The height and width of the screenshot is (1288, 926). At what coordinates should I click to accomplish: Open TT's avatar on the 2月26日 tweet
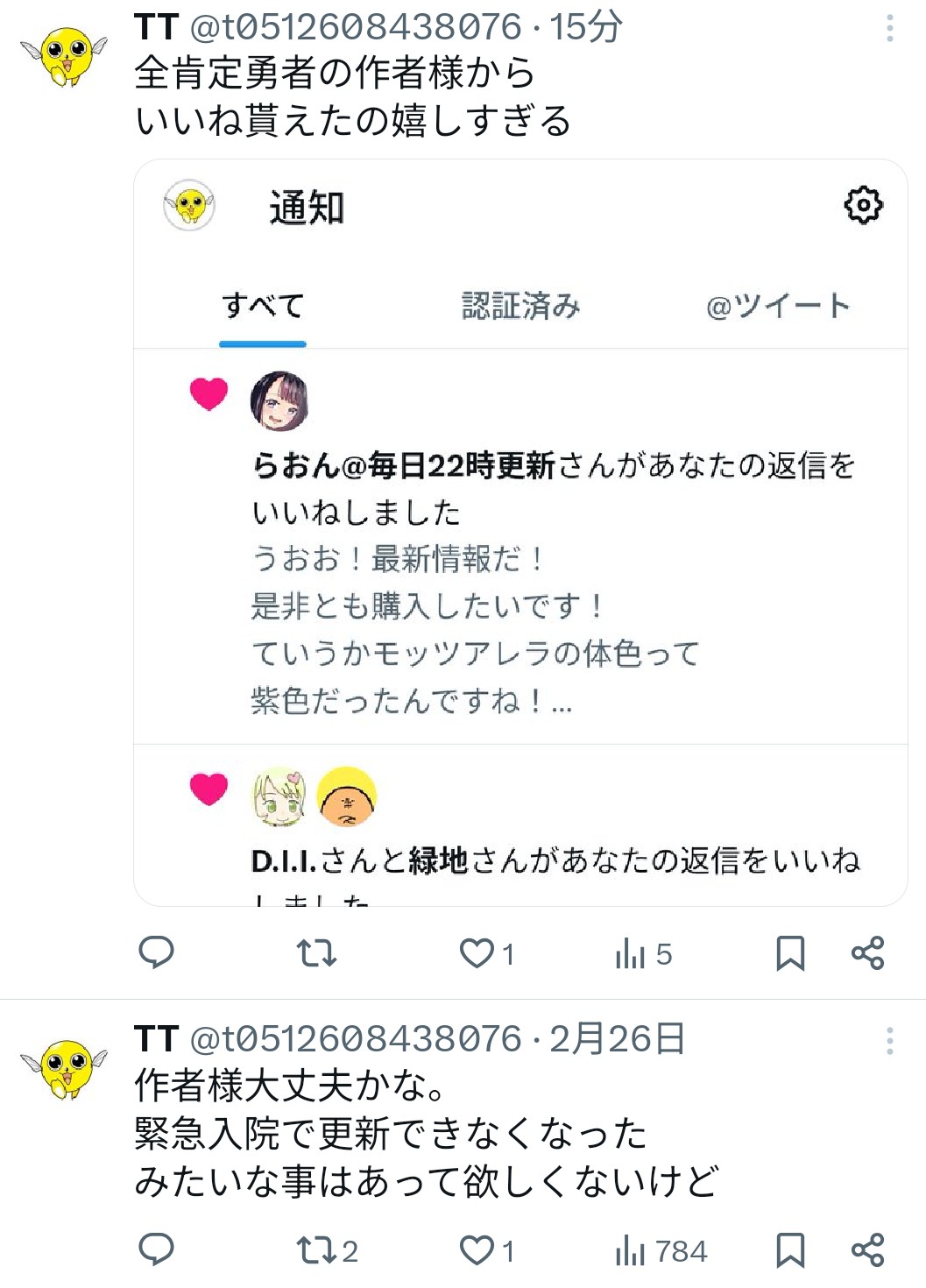point(65,1066)
